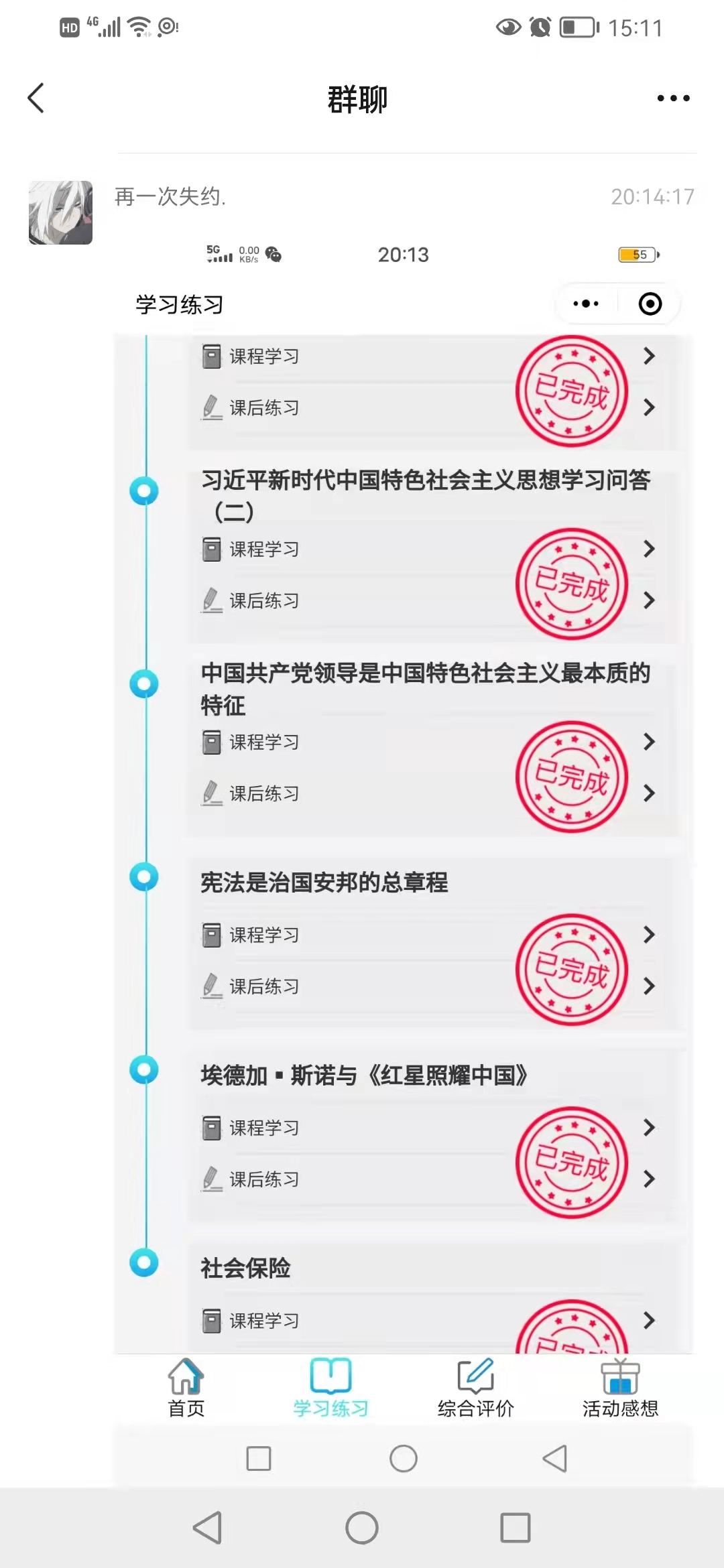Toggle the node next to 中国共产党领导 section

tap(143, 684)
